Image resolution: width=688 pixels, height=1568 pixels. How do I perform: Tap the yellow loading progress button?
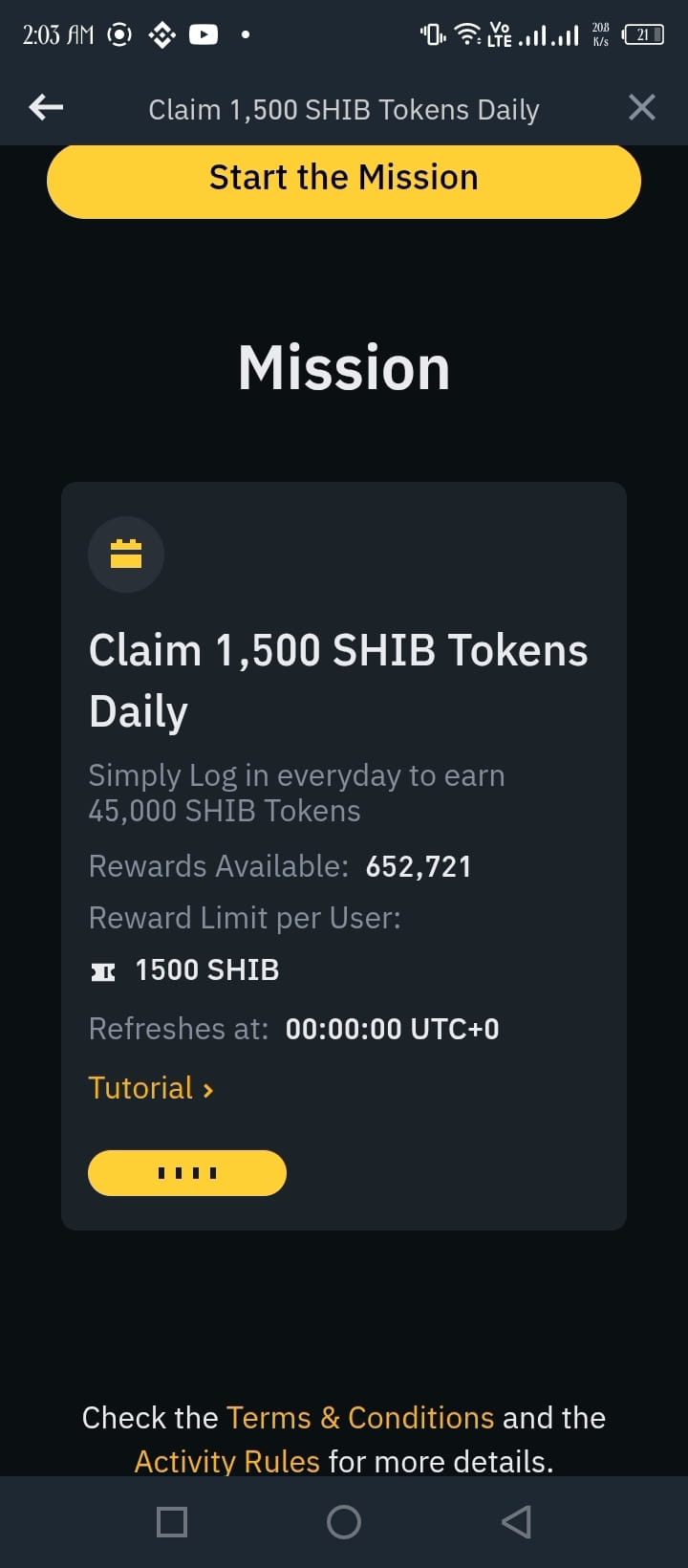[186, 1172]
